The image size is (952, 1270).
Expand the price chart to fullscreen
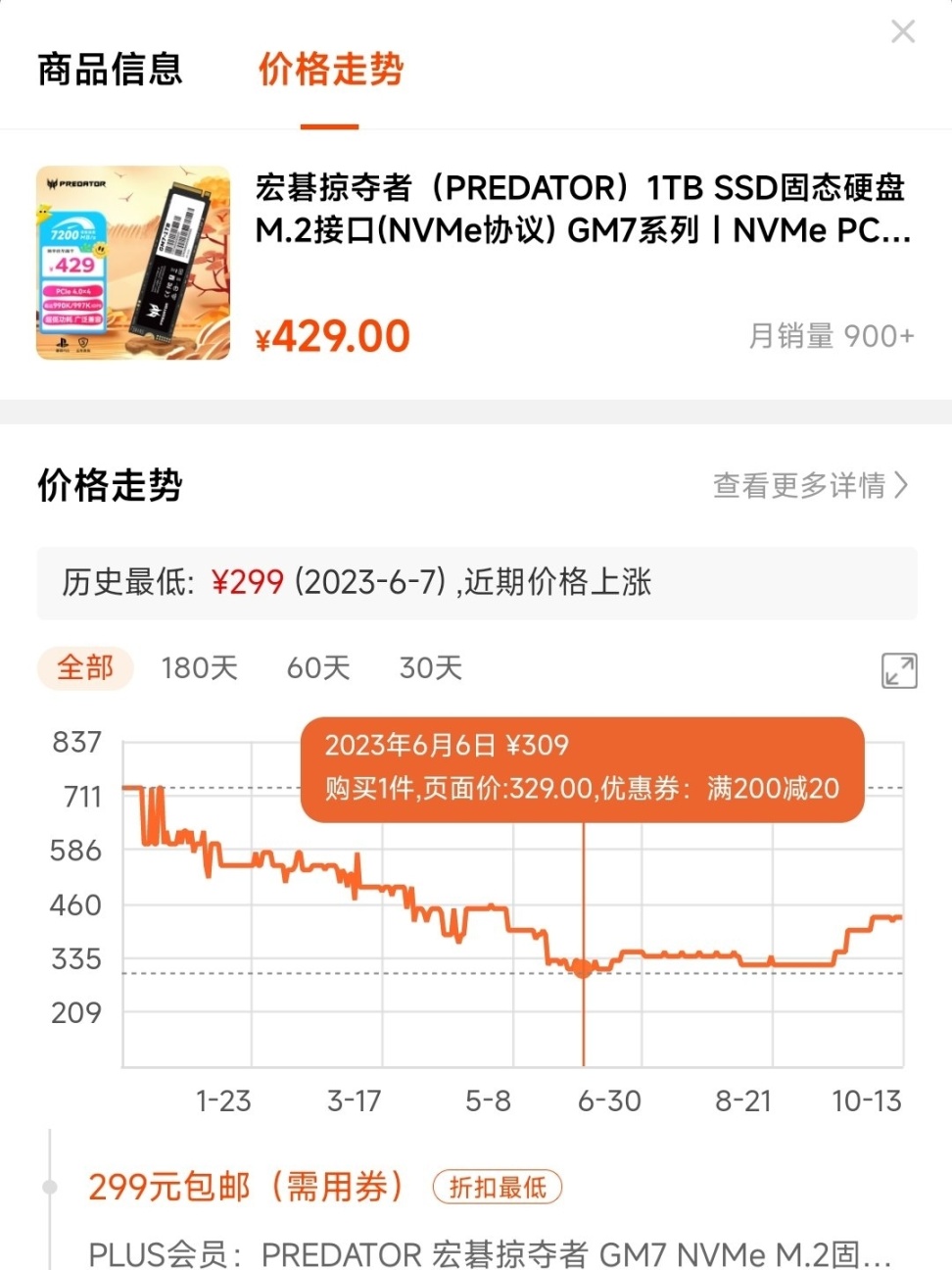tap(899, 671)
